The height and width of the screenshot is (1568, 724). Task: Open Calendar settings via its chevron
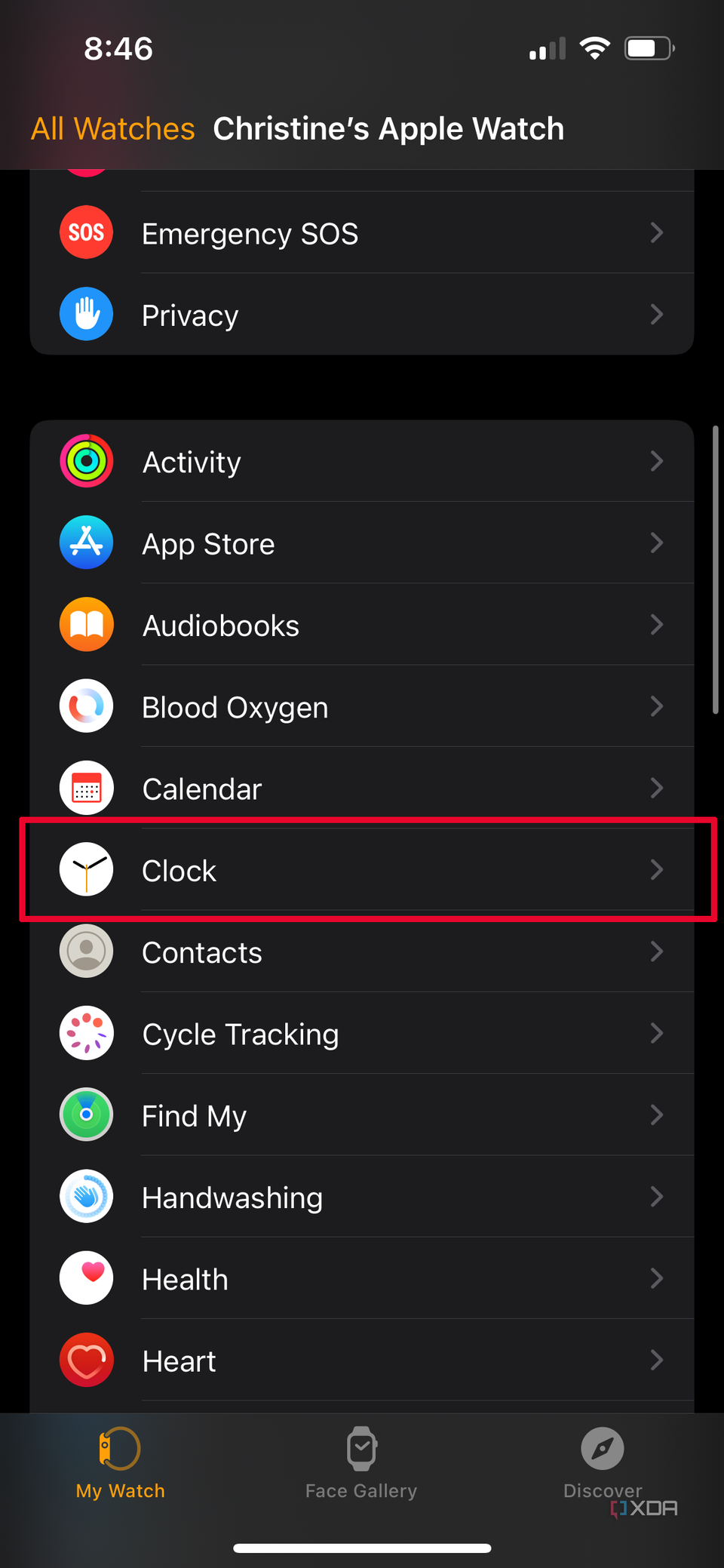656,788
